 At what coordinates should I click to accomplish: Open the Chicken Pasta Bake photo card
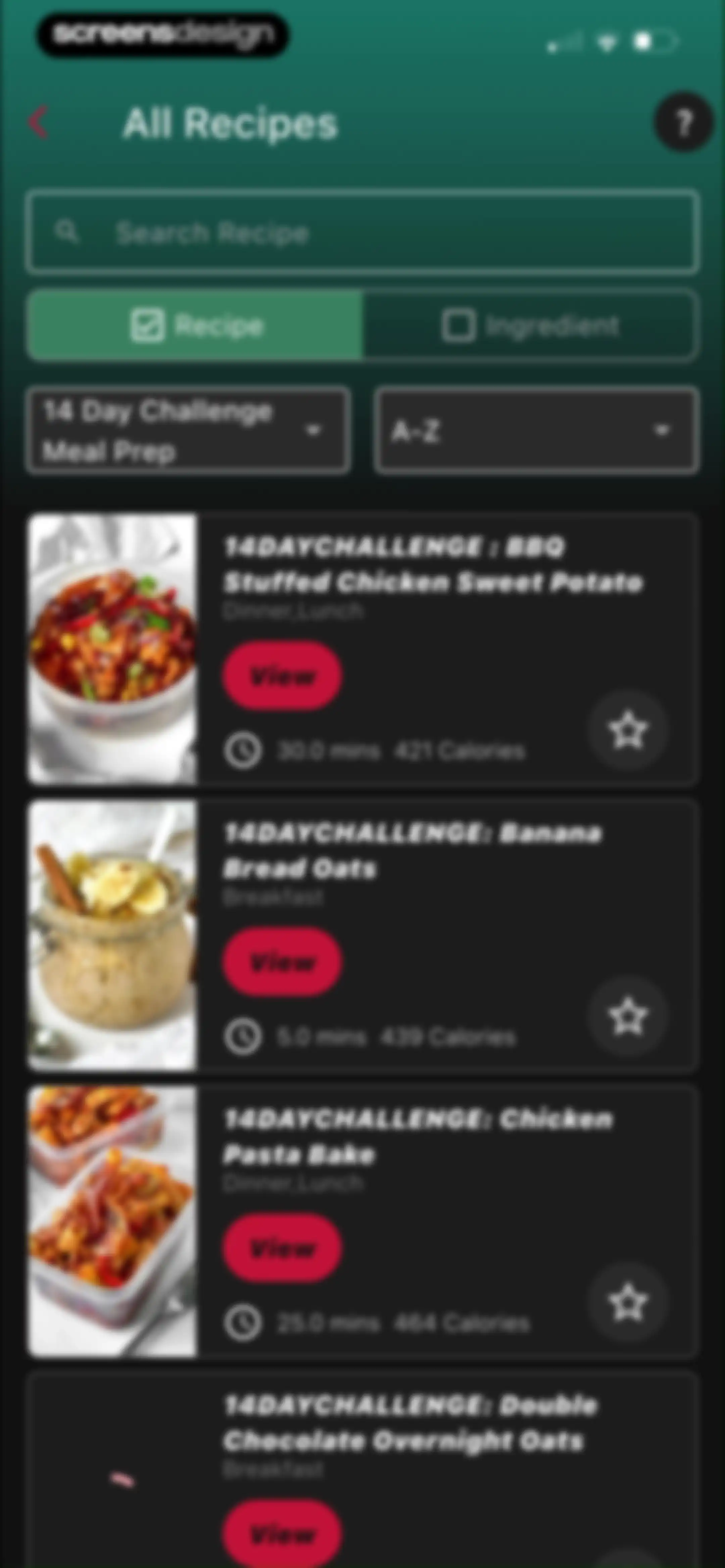point(113,1221)
